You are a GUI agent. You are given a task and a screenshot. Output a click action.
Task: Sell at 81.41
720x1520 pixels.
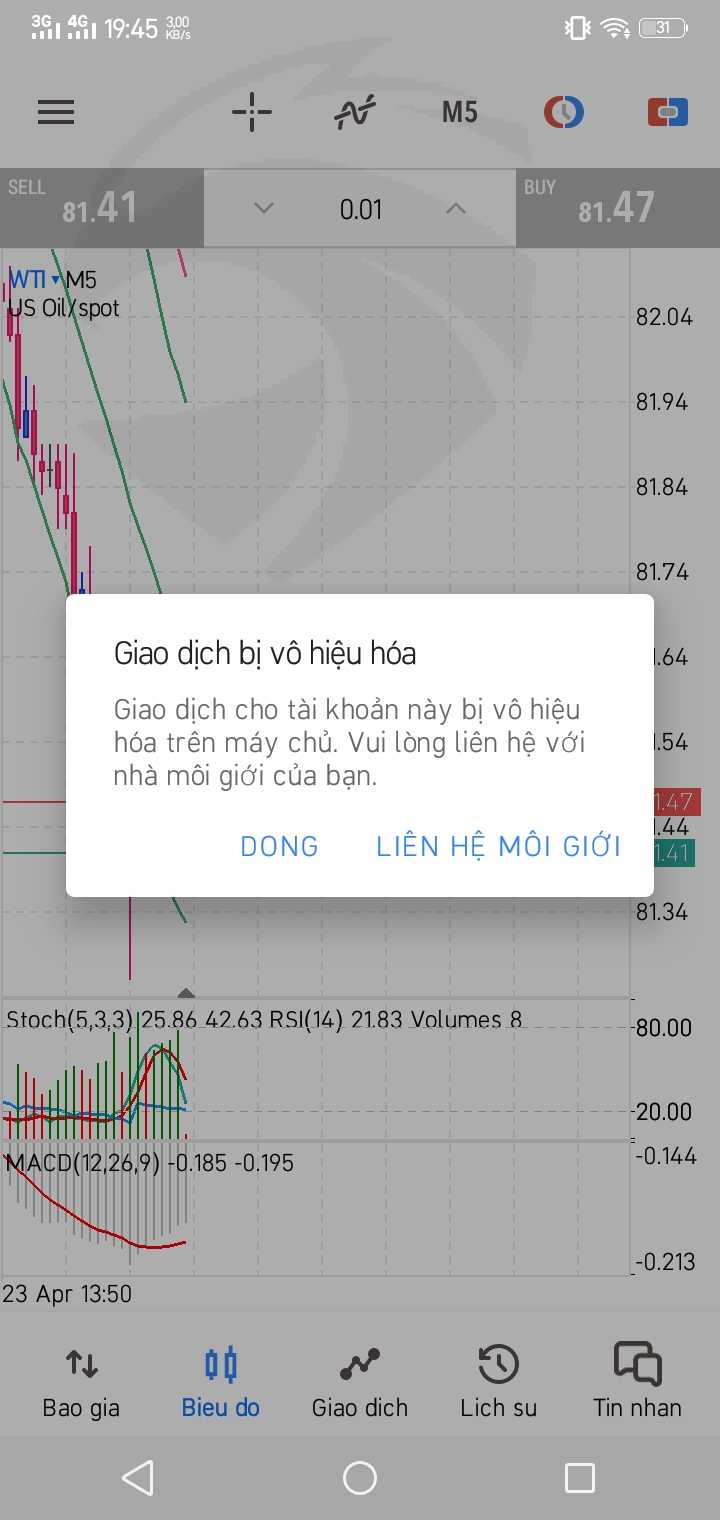[102, 208]
